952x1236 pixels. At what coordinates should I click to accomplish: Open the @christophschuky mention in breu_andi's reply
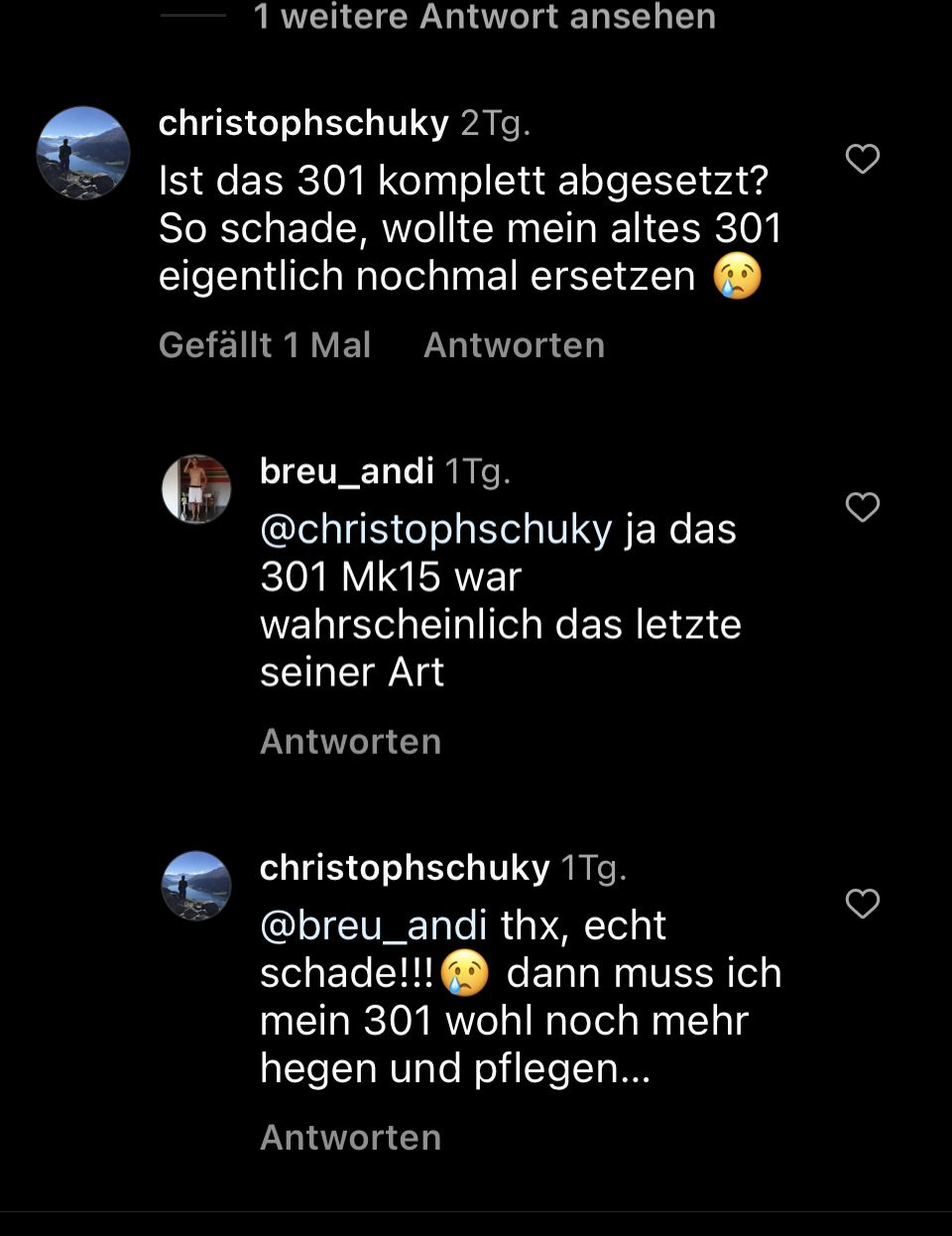click(436, 530)
